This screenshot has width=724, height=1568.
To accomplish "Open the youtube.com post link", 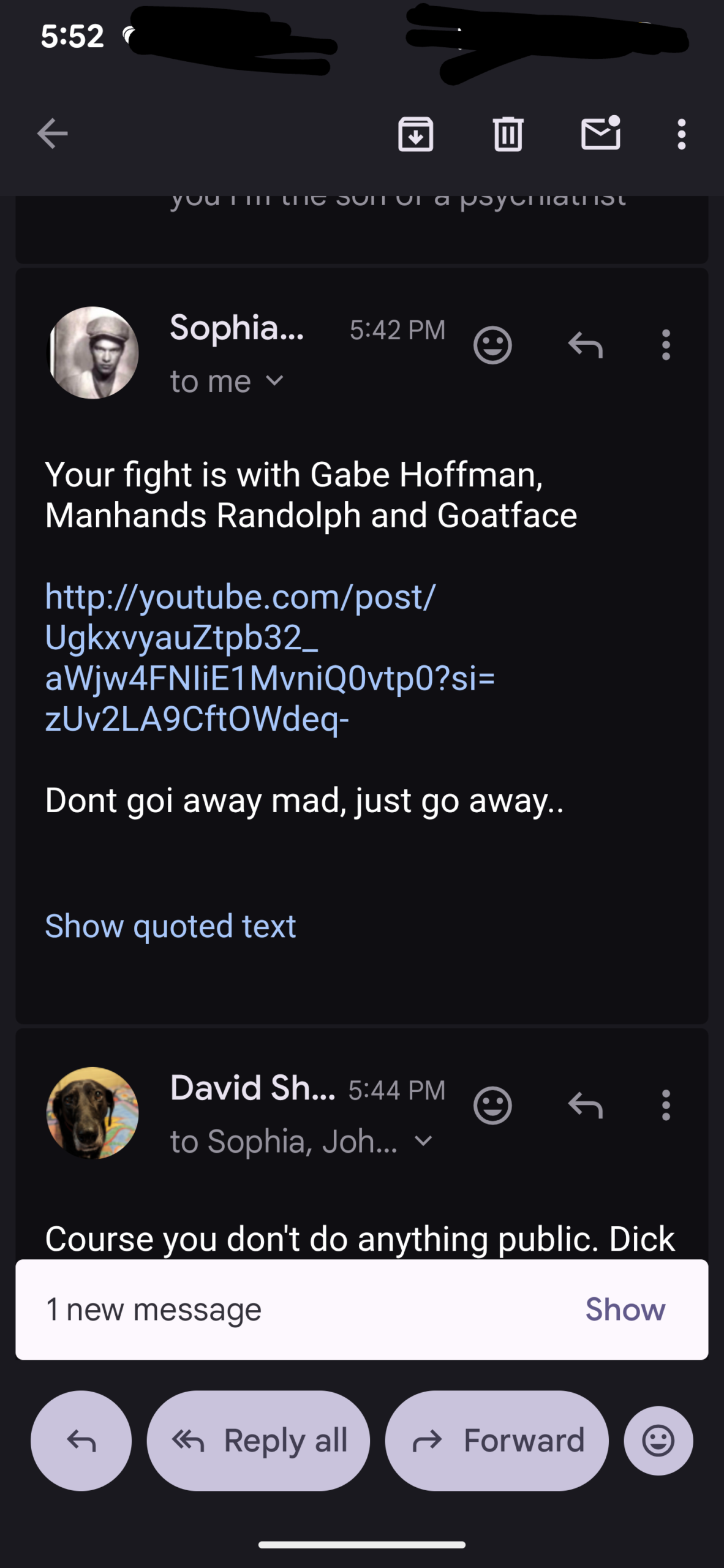I will [x=270, y=657].
